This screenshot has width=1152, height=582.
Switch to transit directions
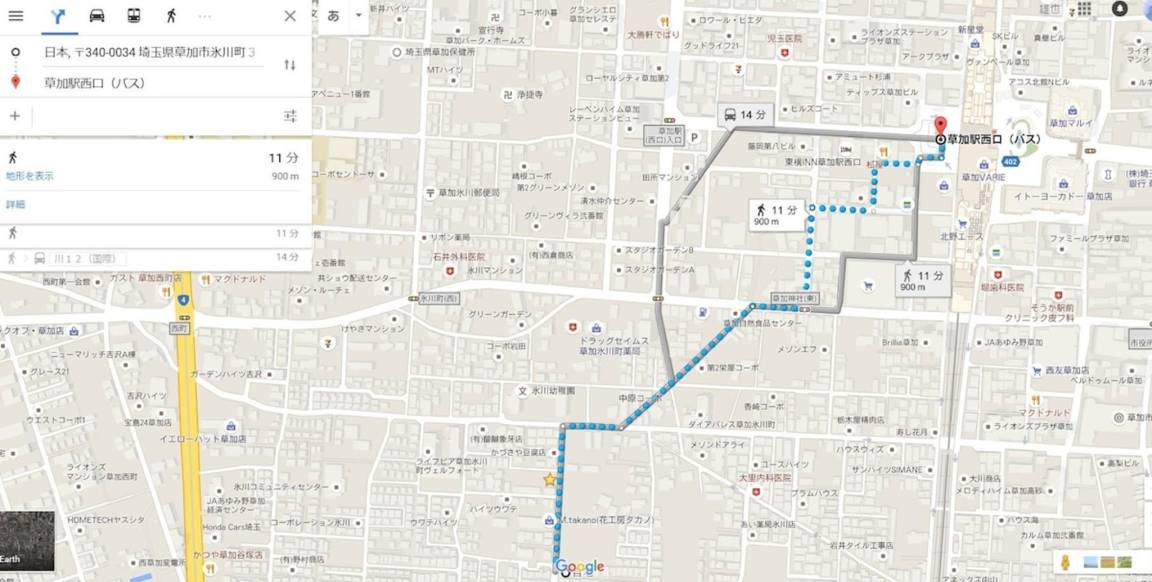coord(134,16)
